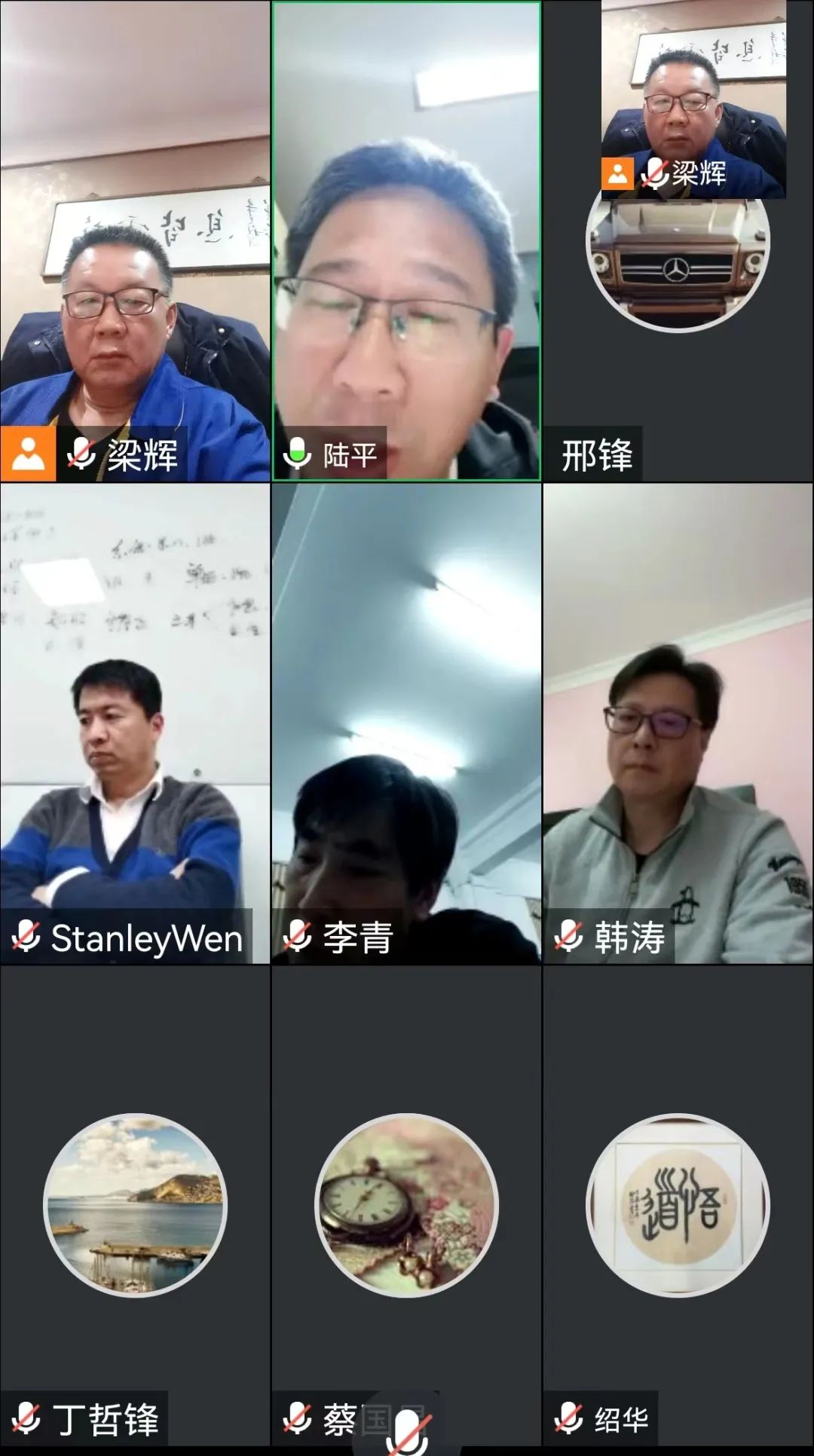Unmute with the bottom microphone button

pyautogui.click(x=408, y=1430)
